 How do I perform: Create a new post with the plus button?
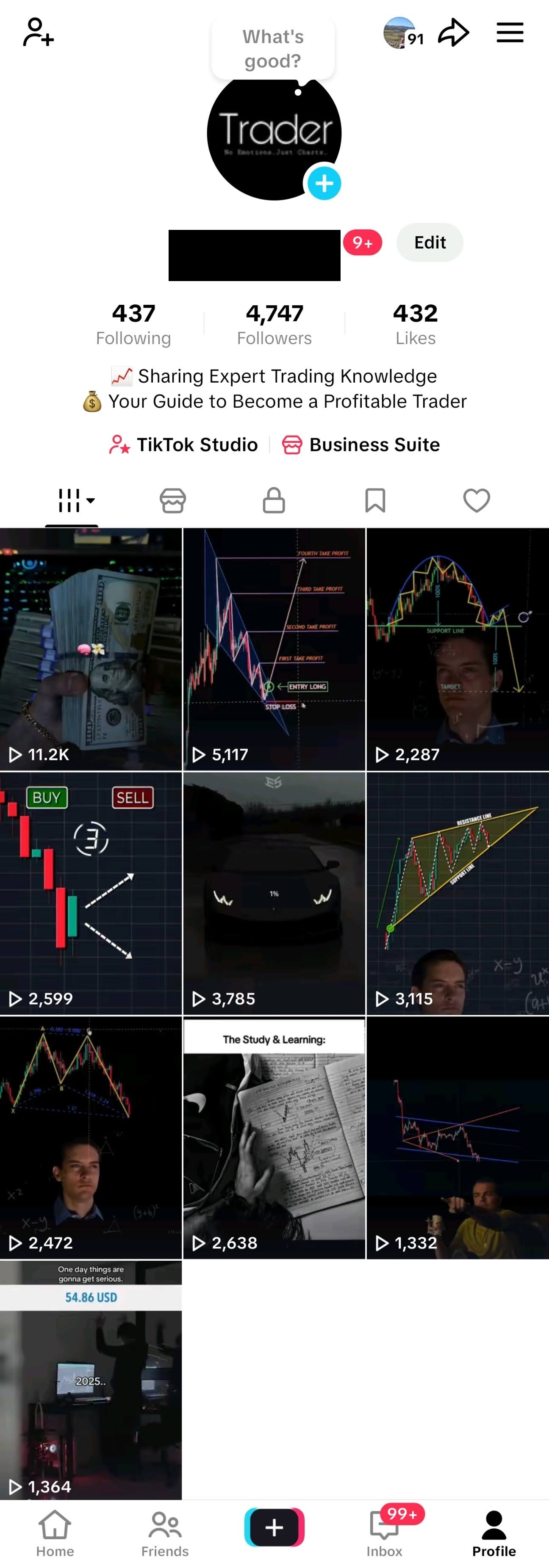[x=274, y=1527]
